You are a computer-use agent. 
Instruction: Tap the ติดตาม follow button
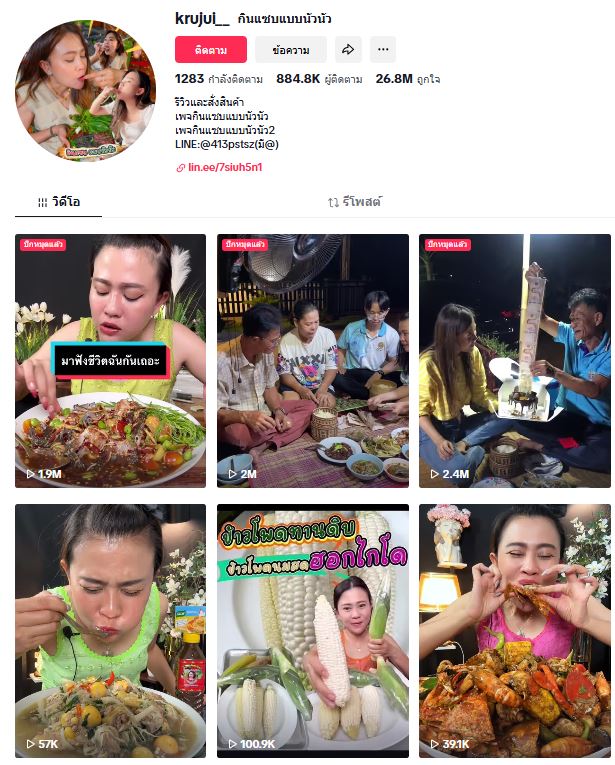coord(210,50)
